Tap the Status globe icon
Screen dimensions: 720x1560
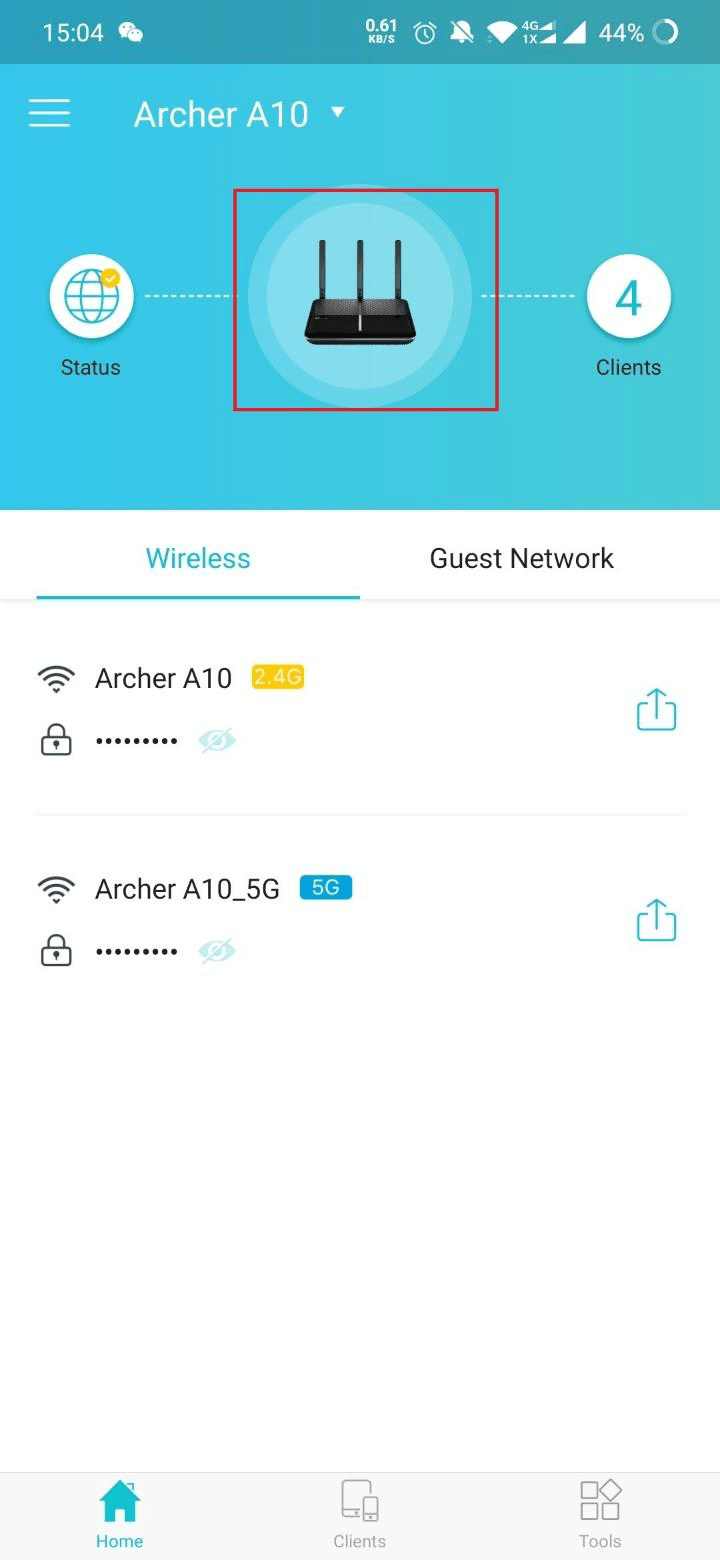pos(91,295)
